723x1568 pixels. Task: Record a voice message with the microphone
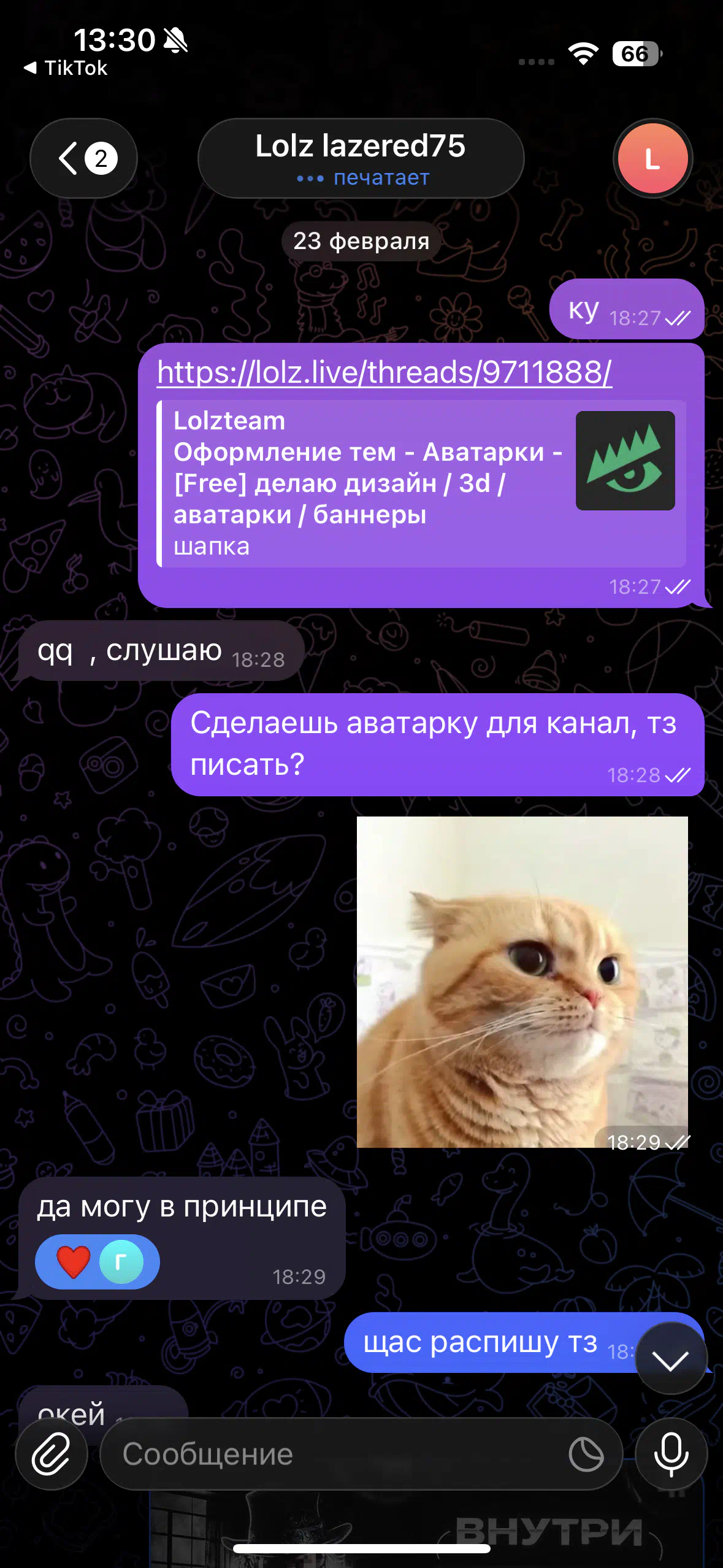coord(671,1453)
